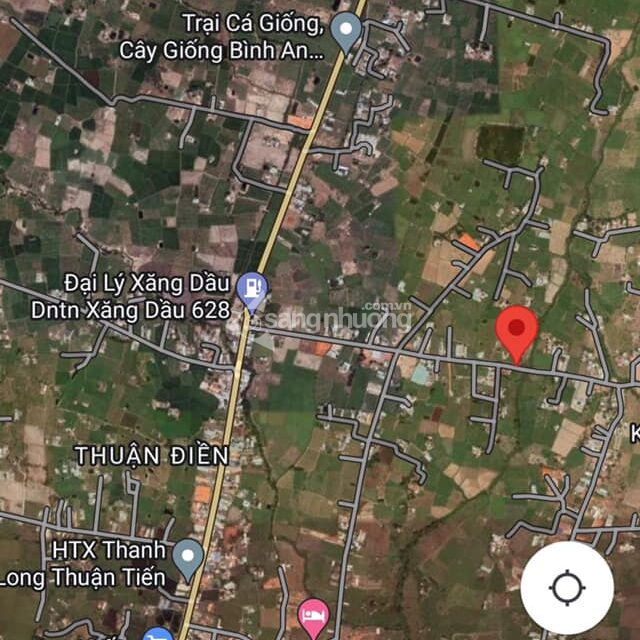Center the map on my location
640x640 pixels.
point(567,587)
